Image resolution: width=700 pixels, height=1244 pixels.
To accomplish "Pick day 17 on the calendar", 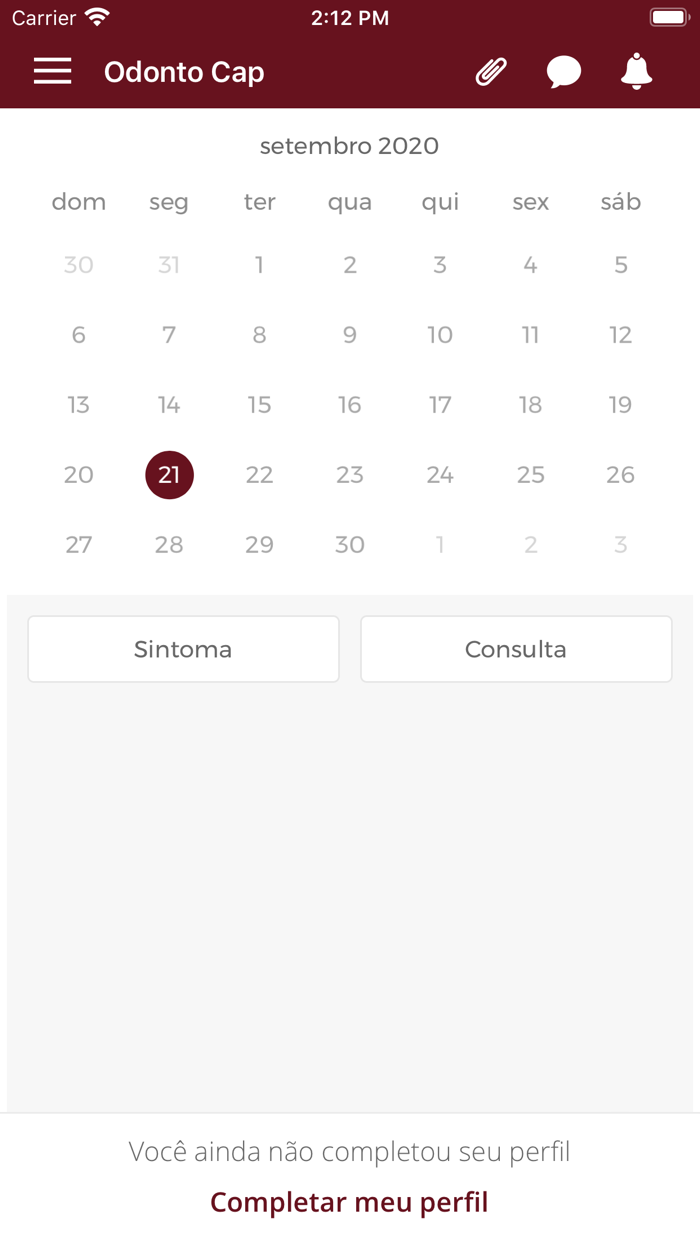I will [440, 405].
